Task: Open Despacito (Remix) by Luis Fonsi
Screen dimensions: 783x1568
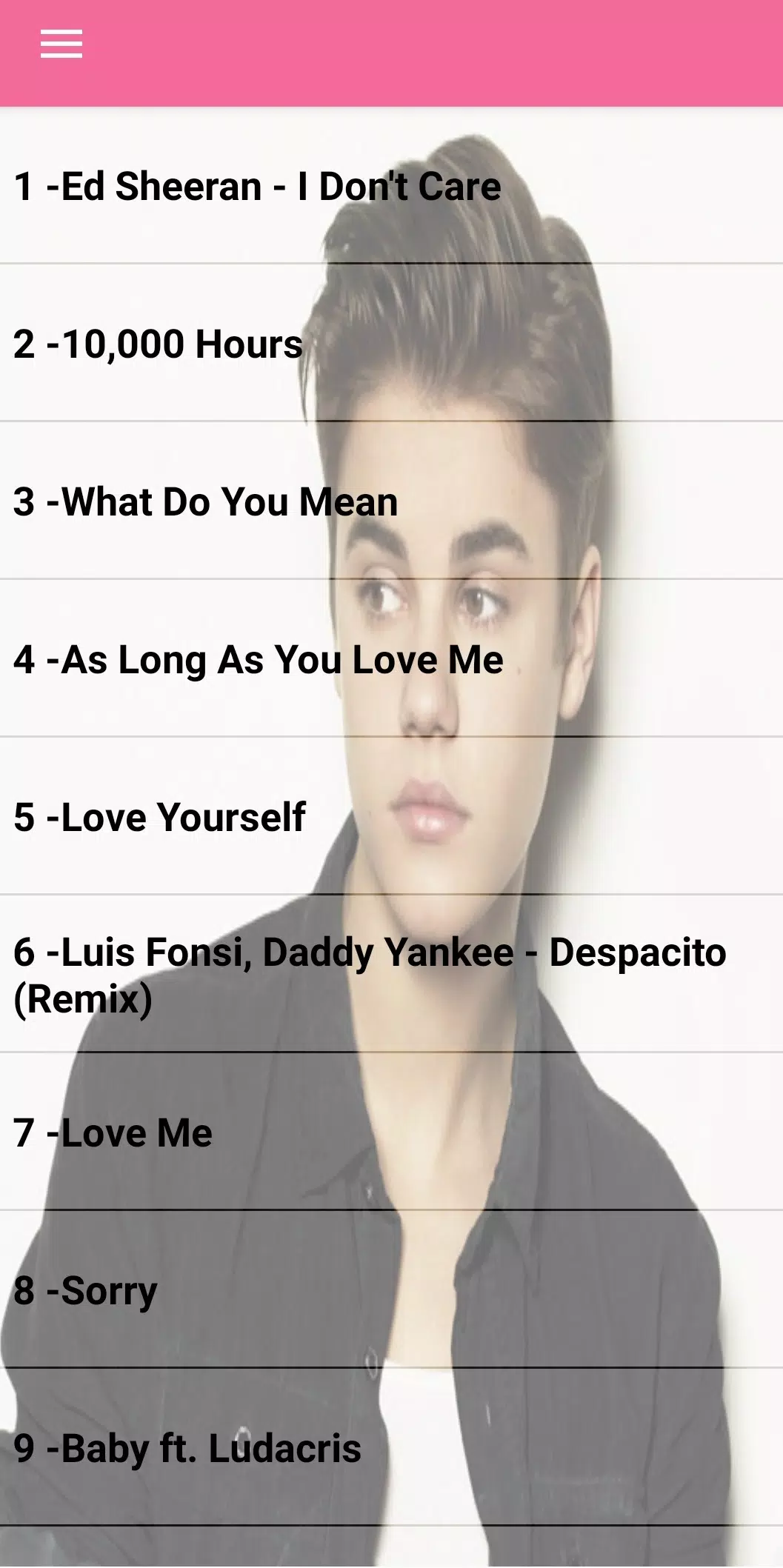Action: (369, 974)
